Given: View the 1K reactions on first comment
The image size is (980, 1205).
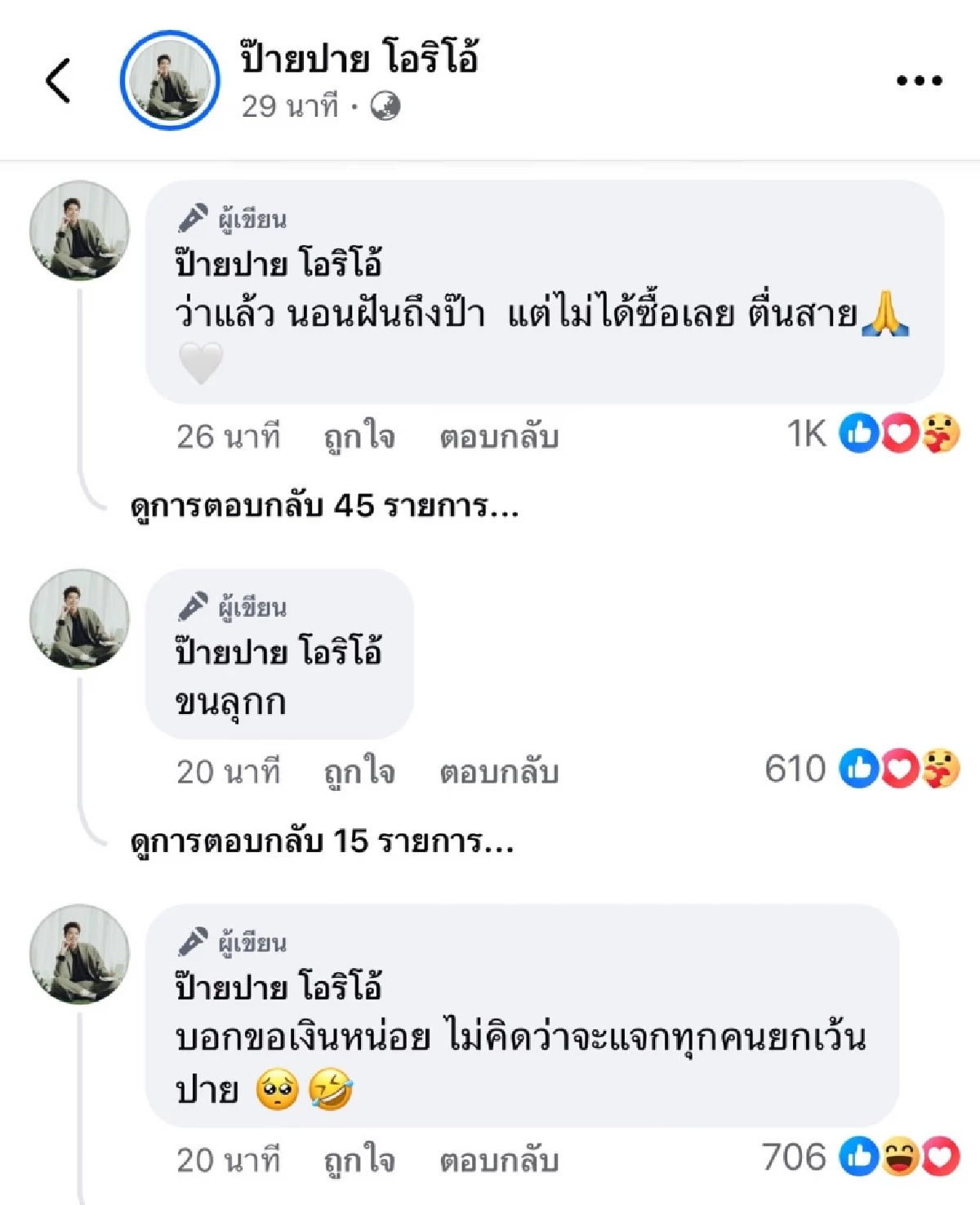Looking at the screenshot, I should click(872, 433).
